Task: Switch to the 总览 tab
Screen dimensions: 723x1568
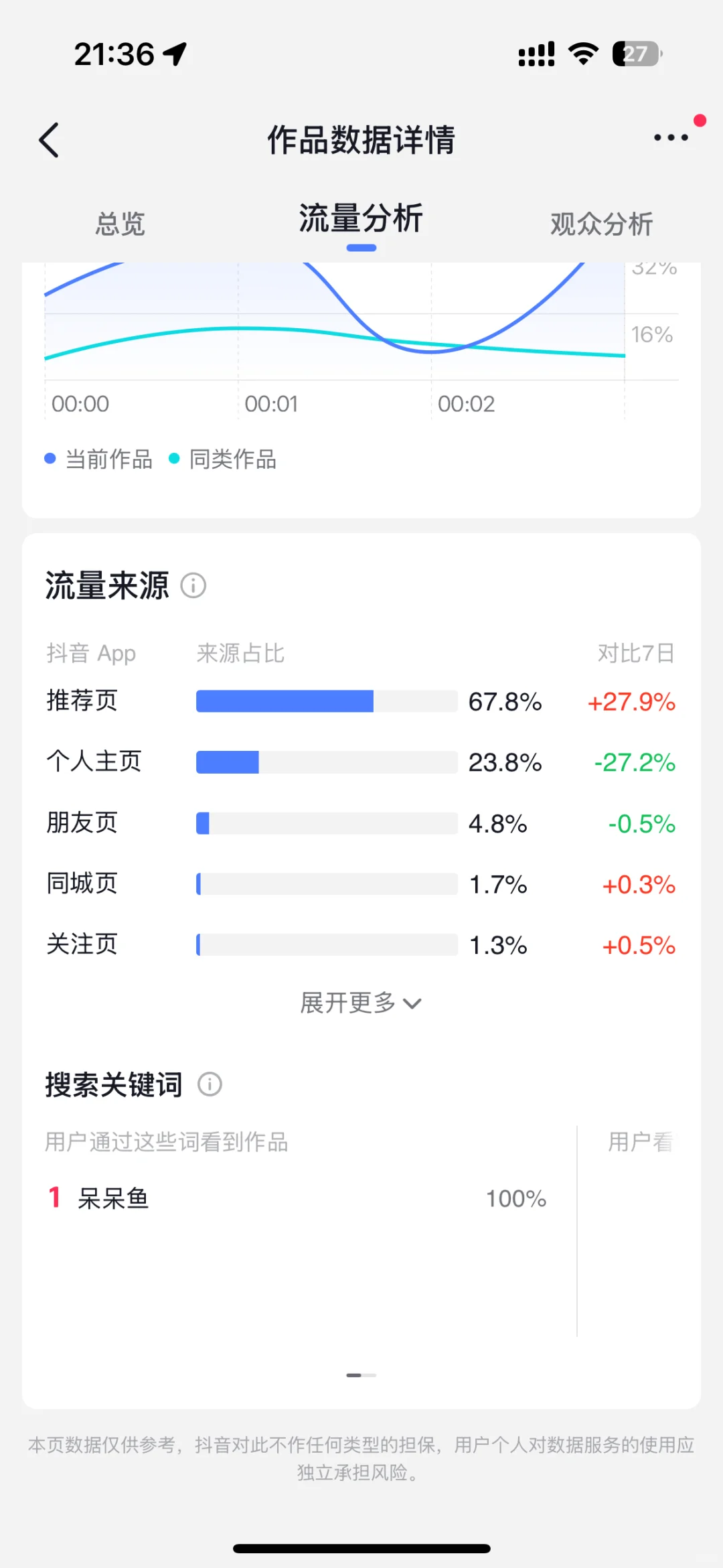Action: click(x=120, y=224)
